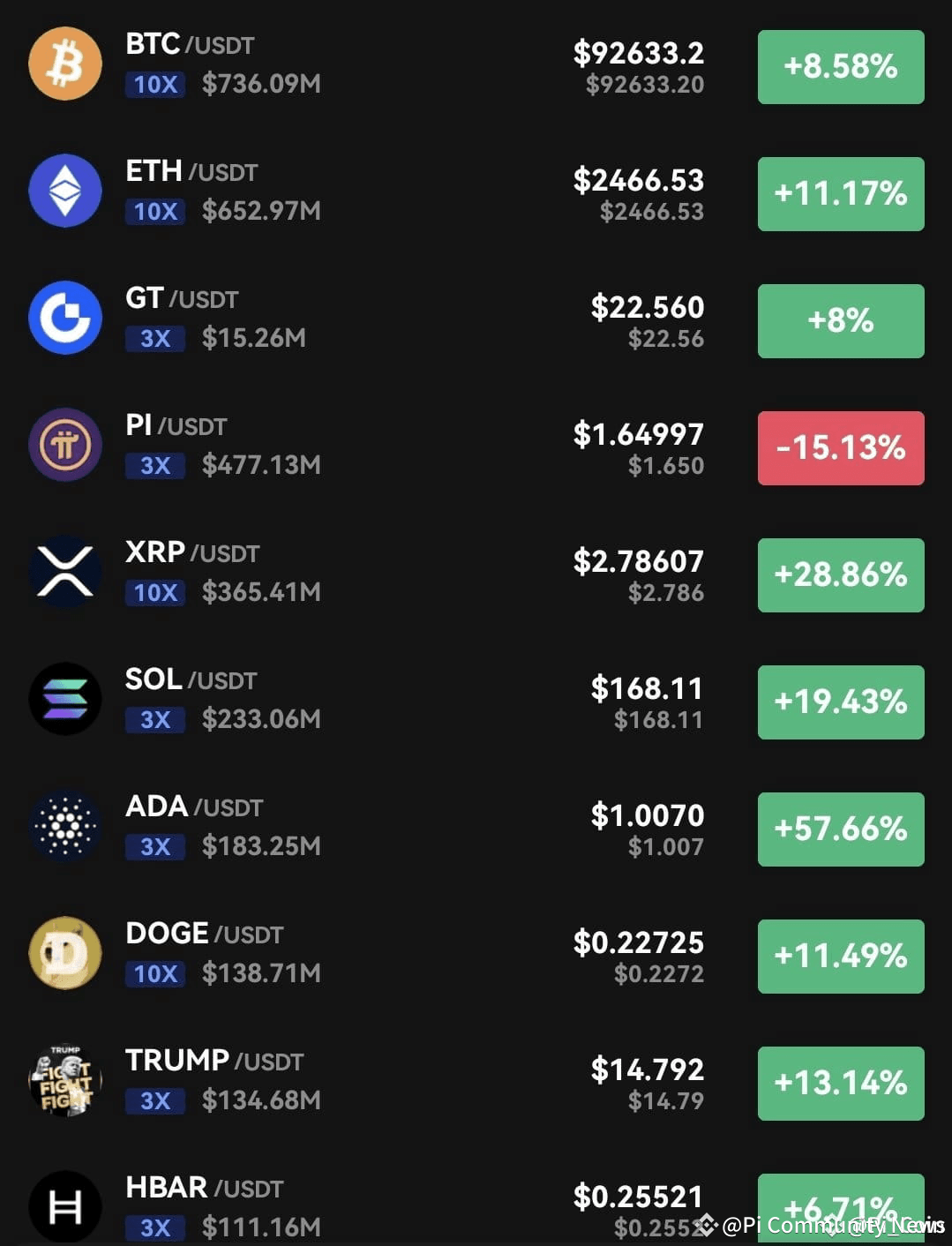Toggle the 10X leverage badge on DOGE
The width and height of the screenshot is (952, 1246).
[154, 974]
